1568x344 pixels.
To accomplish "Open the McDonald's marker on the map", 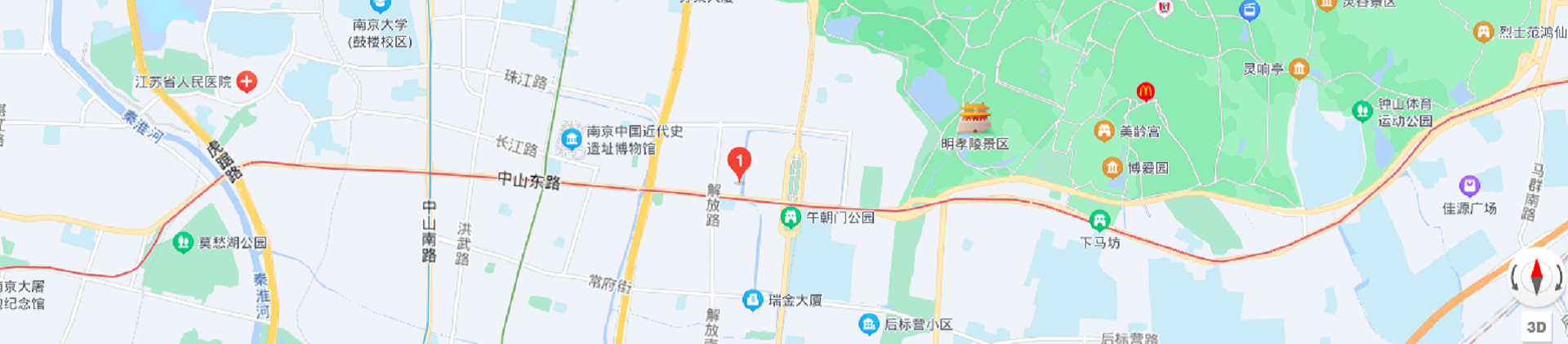I will click(x=1146, y=92).
